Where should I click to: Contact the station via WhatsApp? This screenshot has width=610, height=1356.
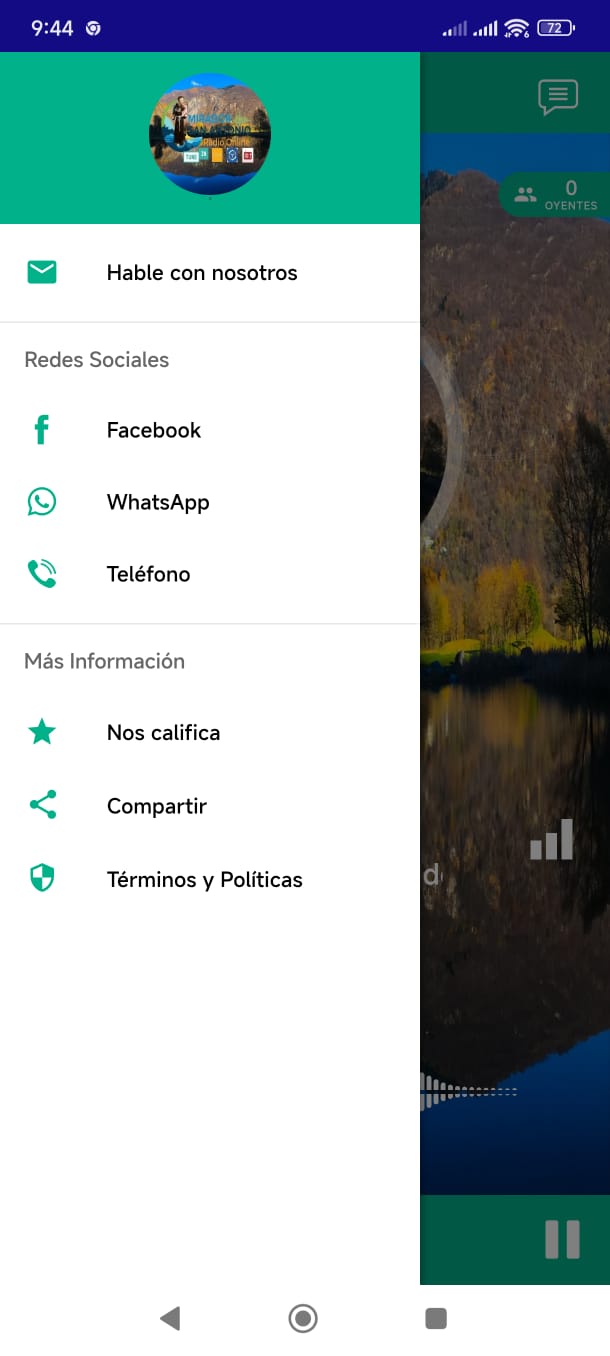[x=158, y=502]
